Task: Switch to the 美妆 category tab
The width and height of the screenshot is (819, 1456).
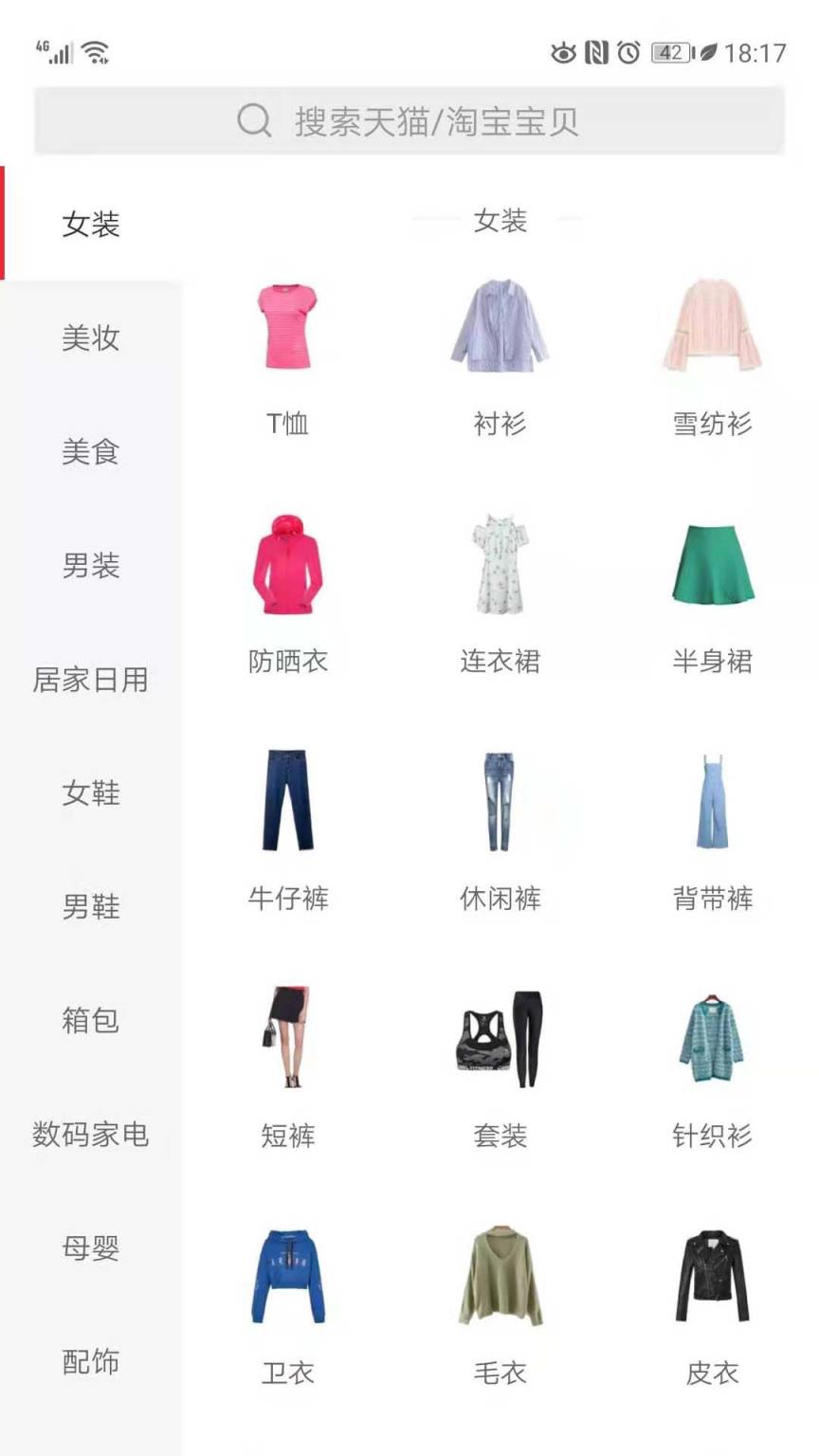Action: pos(90,338)
